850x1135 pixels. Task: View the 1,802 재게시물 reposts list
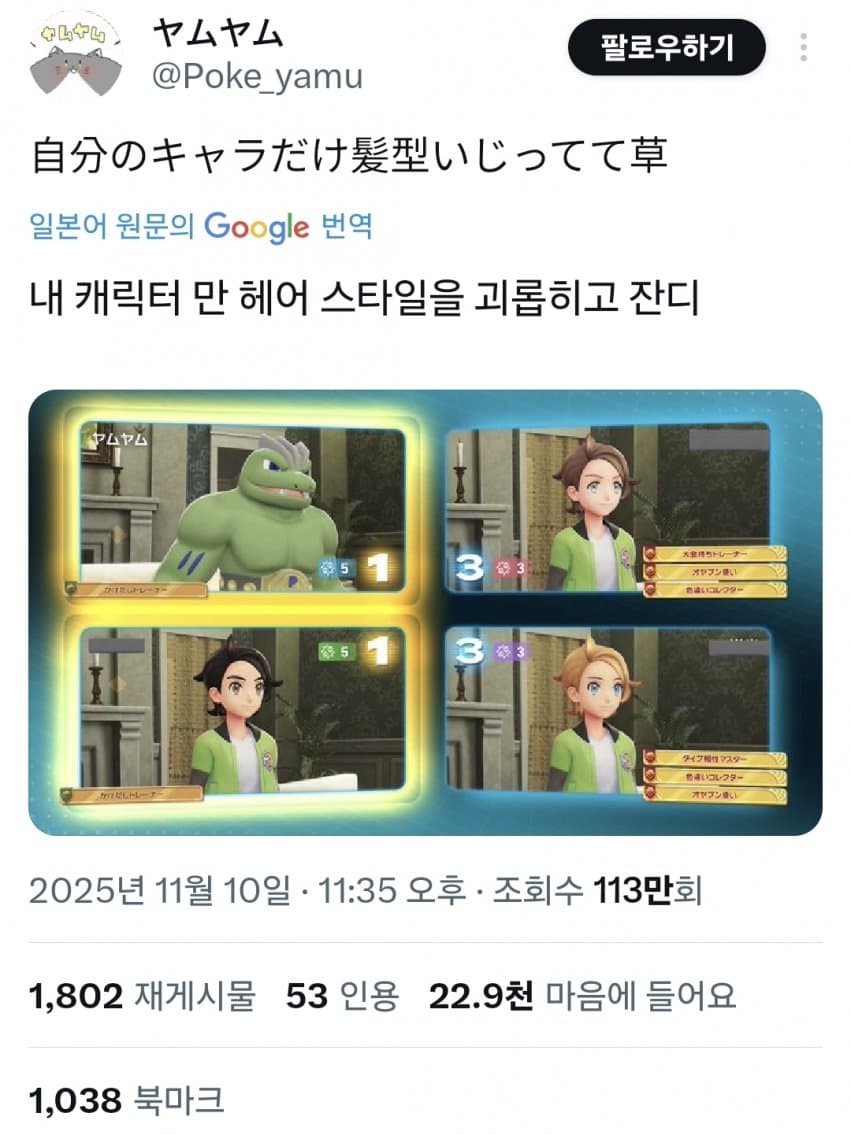tap(142, 995)
